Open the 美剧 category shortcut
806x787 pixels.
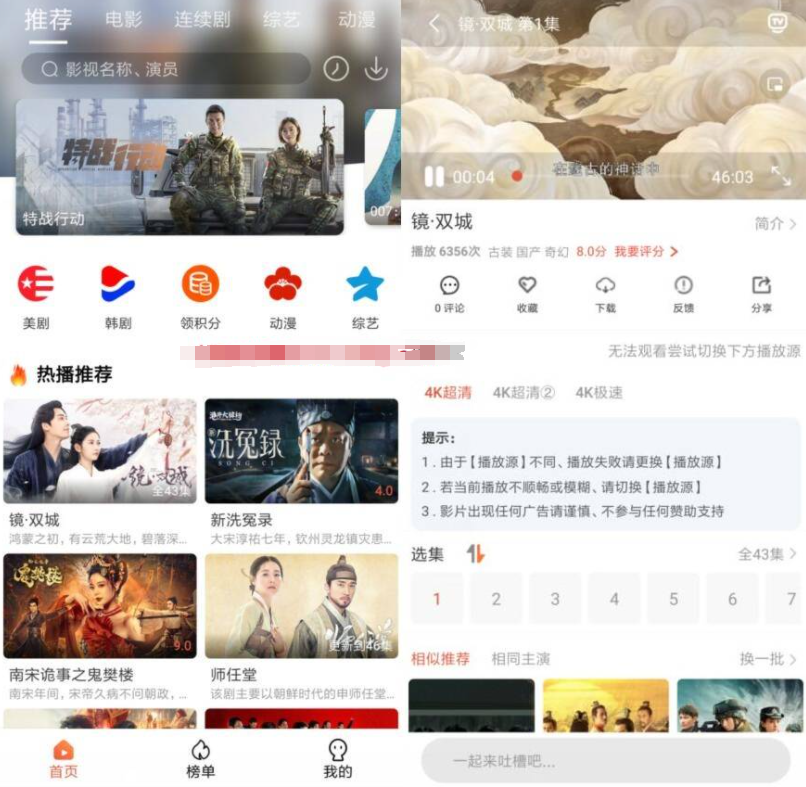click(x=36, y=295)
